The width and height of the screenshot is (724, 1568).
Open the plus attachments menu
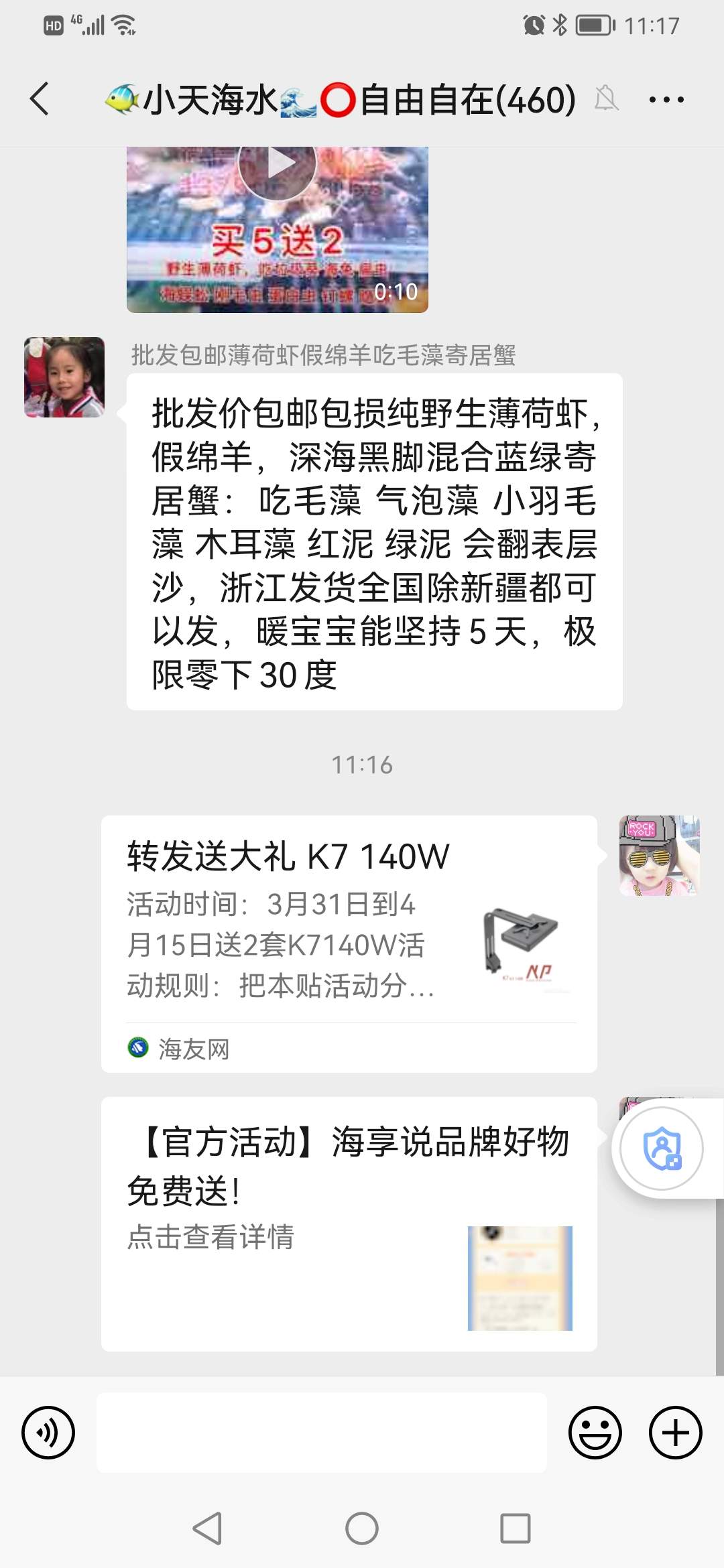pyautogui.click(x=675, y=1433)
